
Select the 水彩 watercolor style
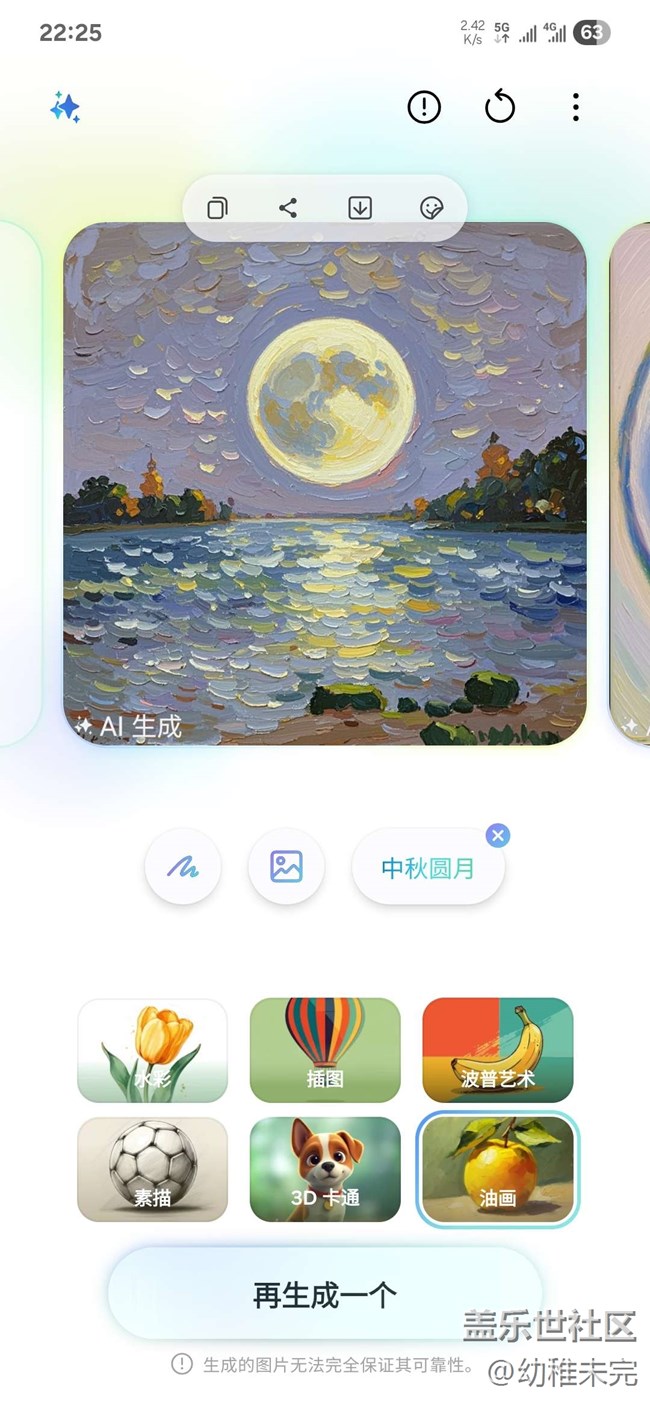[152, 1050]
